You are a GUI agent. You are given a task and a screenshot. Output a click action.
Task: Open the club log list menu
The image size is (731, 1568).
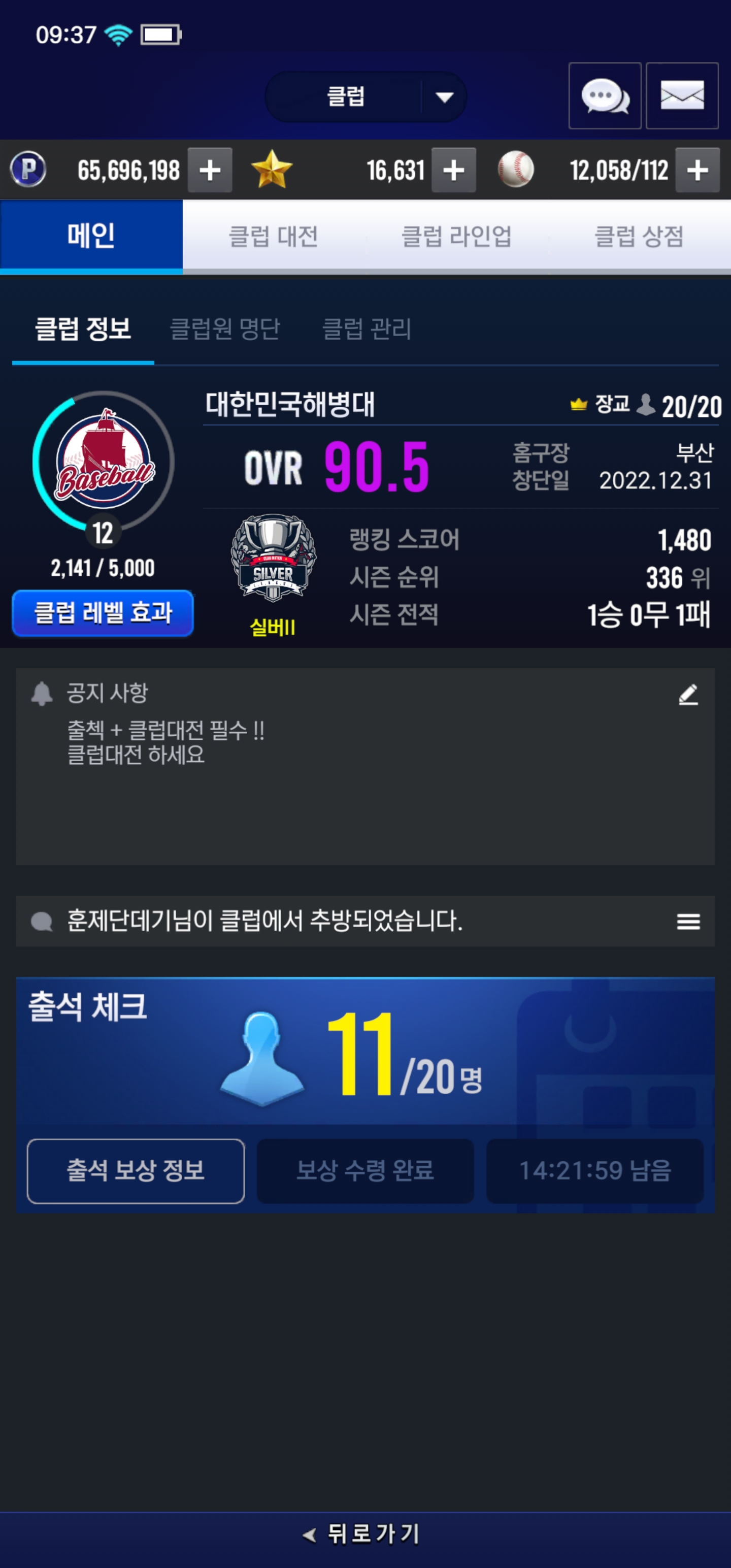pyautogui.click(x=688, y=922)
